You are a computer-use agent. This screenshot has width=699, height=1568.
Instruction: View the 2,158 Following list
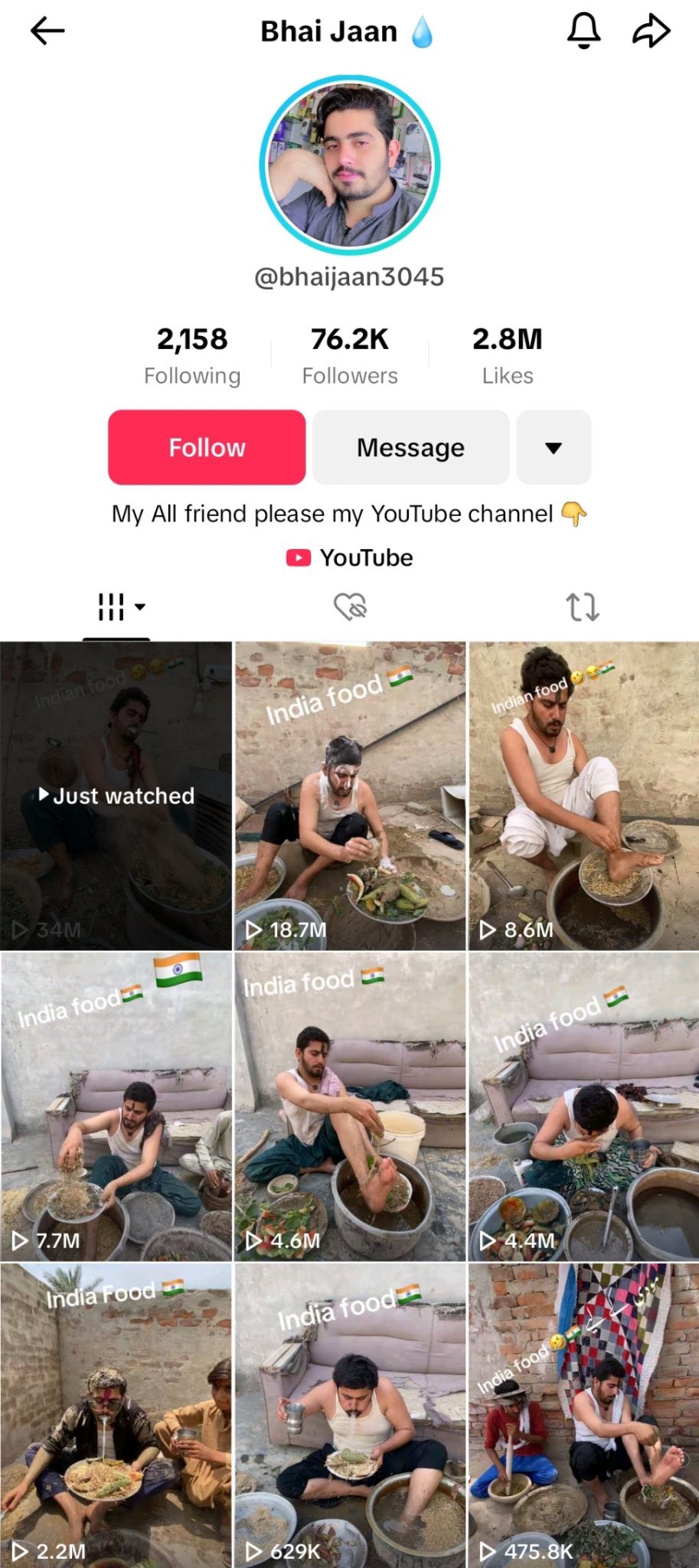[192, 355]
